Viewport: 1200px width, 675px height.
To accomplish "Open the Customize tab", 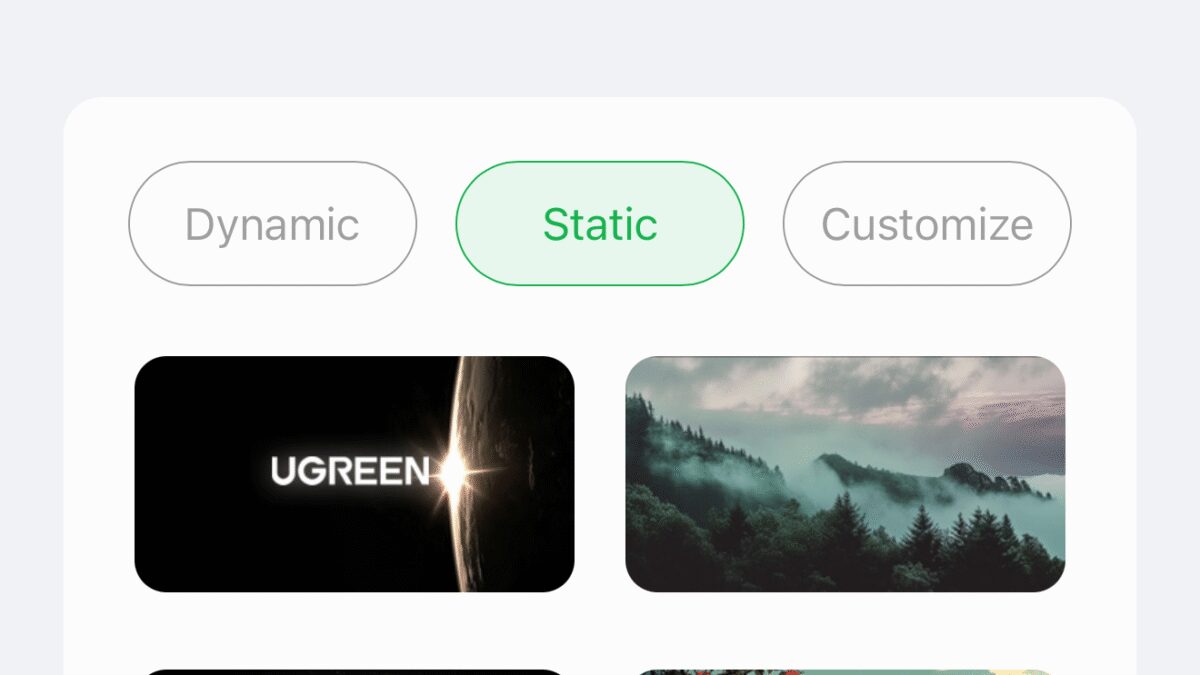I will [926, 224].
